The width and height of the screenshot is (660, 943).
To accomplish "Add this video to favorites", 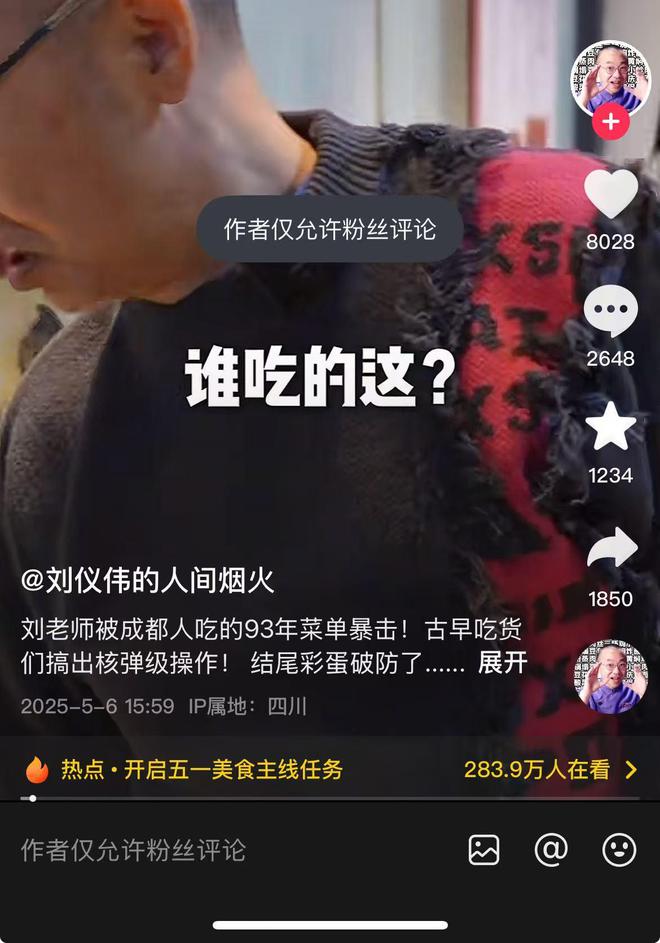I will (x=610, y=428).
